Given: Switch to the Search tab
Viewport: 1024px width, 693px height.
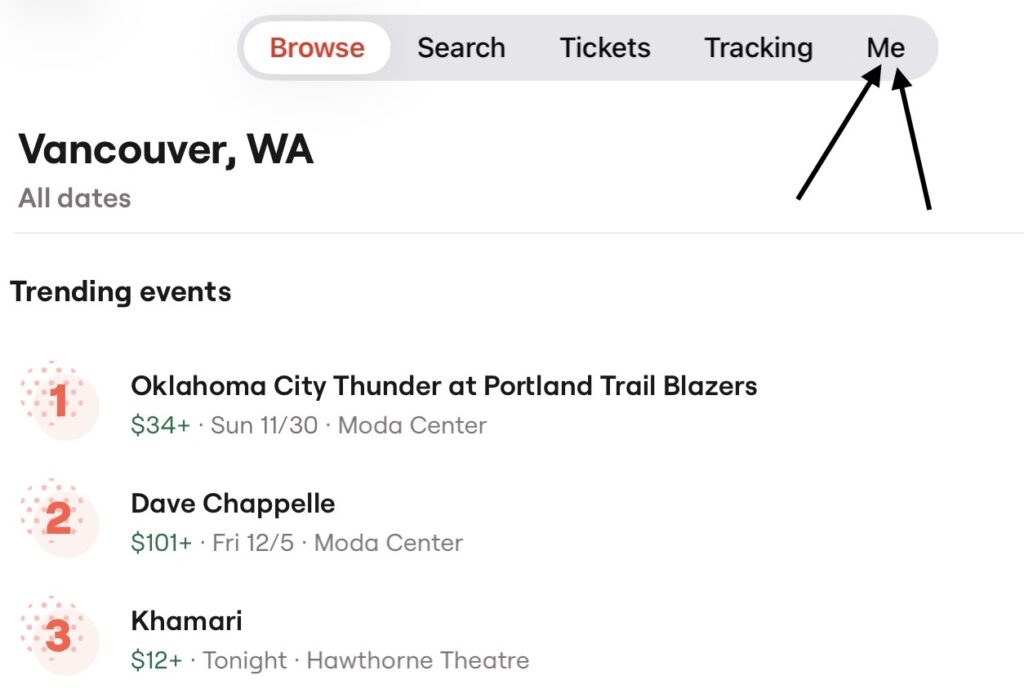Looking at the screenshot, I should tap(461, 48).
